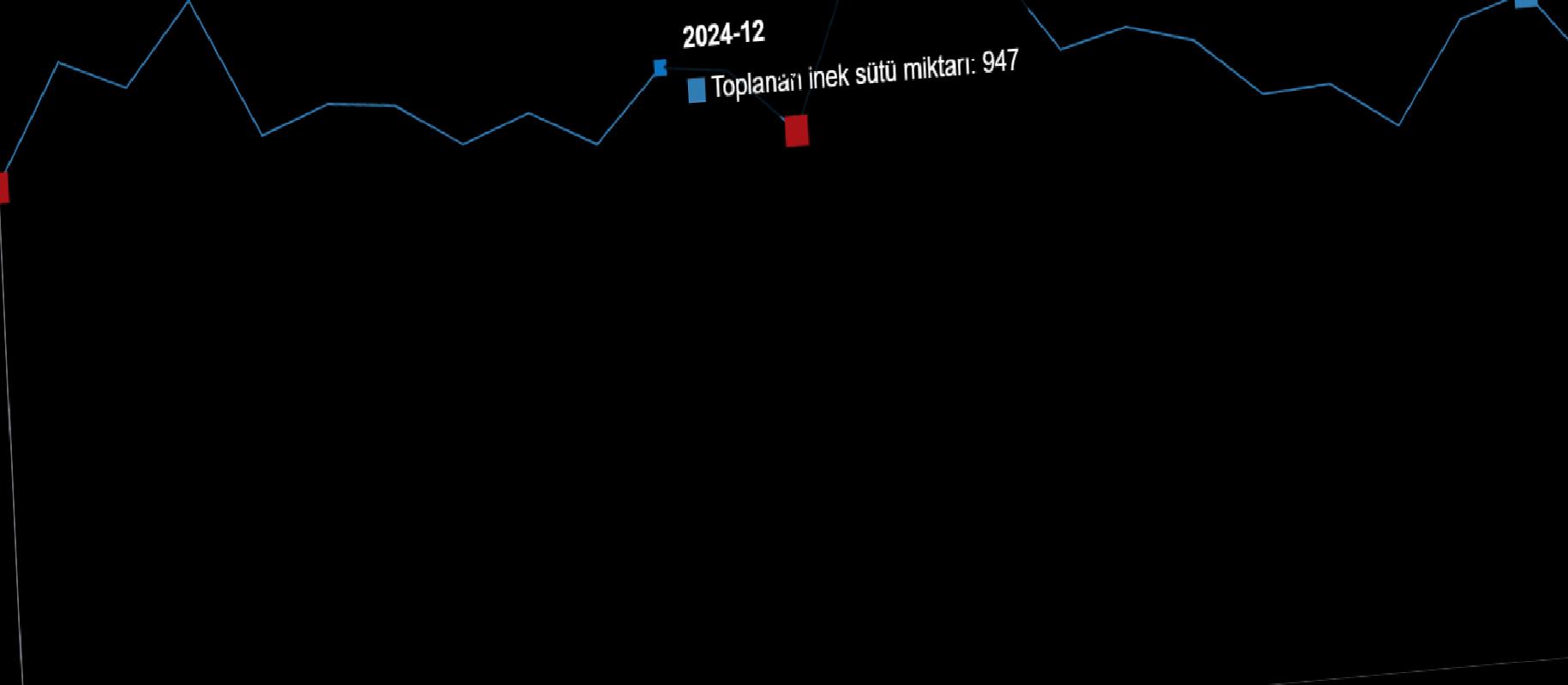
Task: Tap the highlighted 2024-12 data point
Action: click(660, 67)
